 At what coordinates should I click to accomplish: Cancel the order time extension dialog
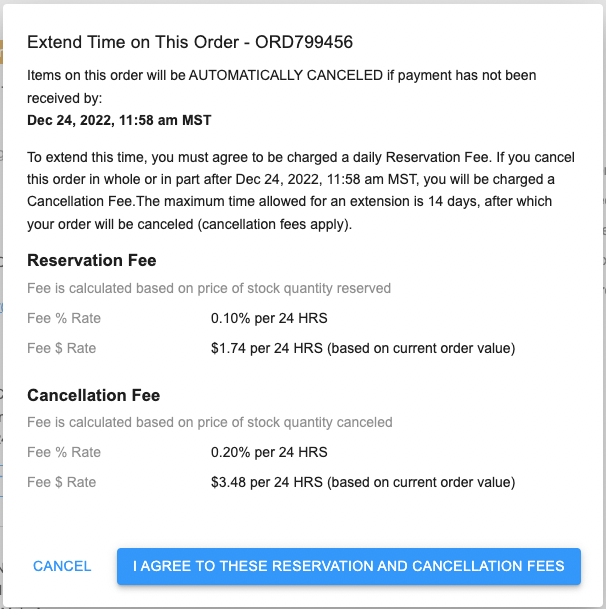[62, 566]
